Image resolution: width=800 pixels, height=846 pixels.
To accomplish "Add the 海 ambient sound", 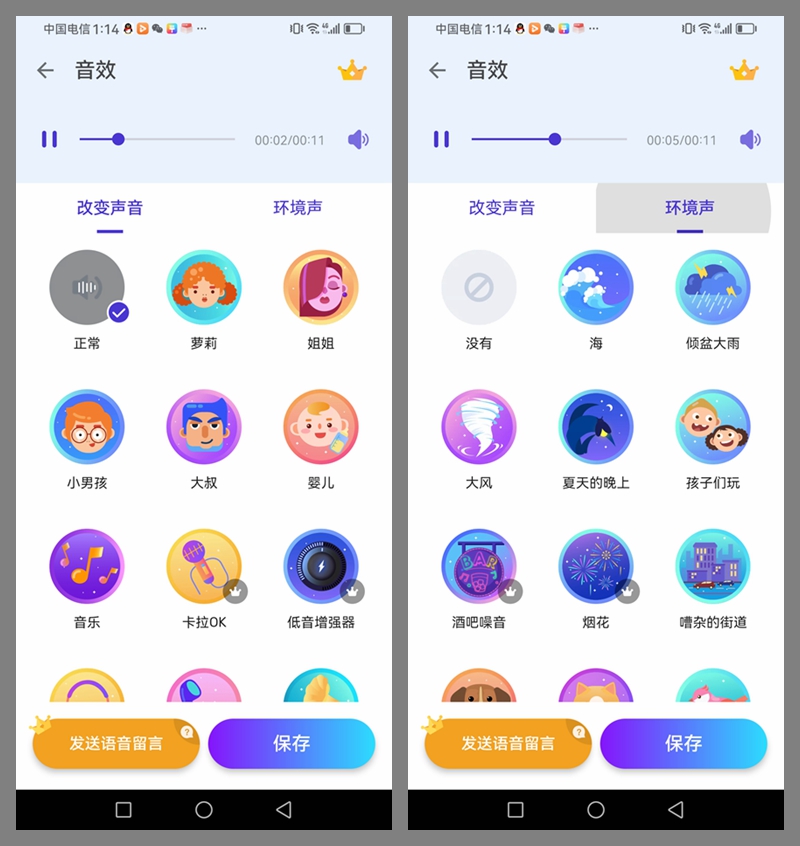I will pyautogui.click(x=596, y=288).
